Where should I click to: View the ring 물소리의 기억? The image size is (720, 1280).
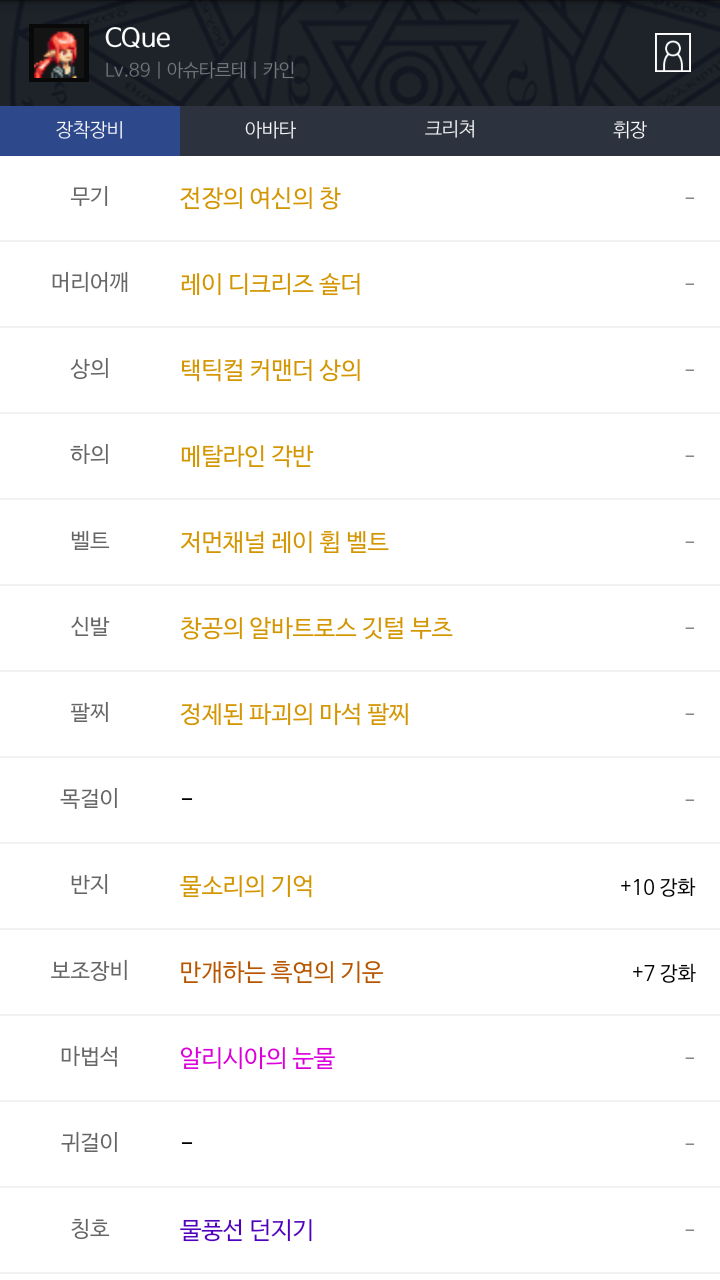tap(246, 886)
